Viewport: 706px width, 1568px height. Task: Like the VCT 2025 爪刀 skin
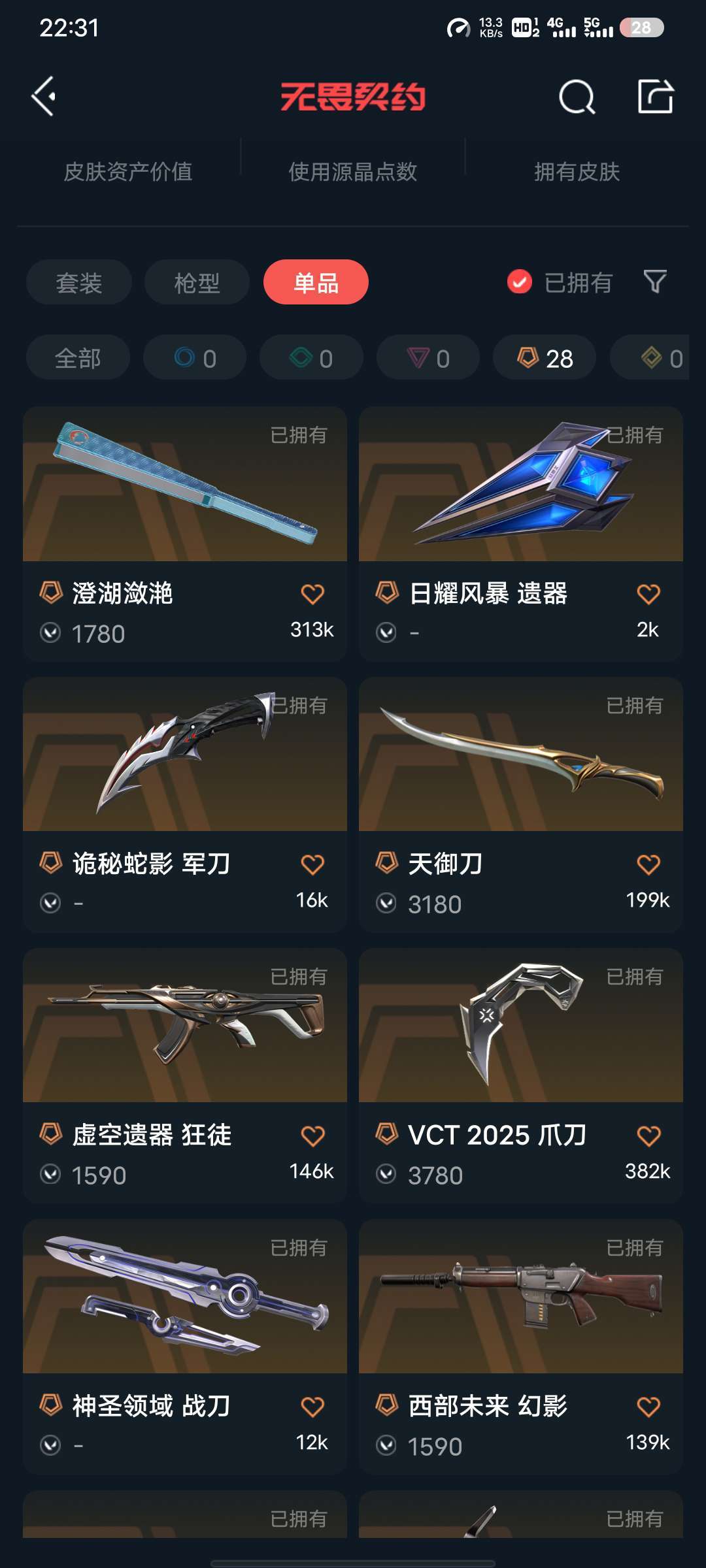648,1136
